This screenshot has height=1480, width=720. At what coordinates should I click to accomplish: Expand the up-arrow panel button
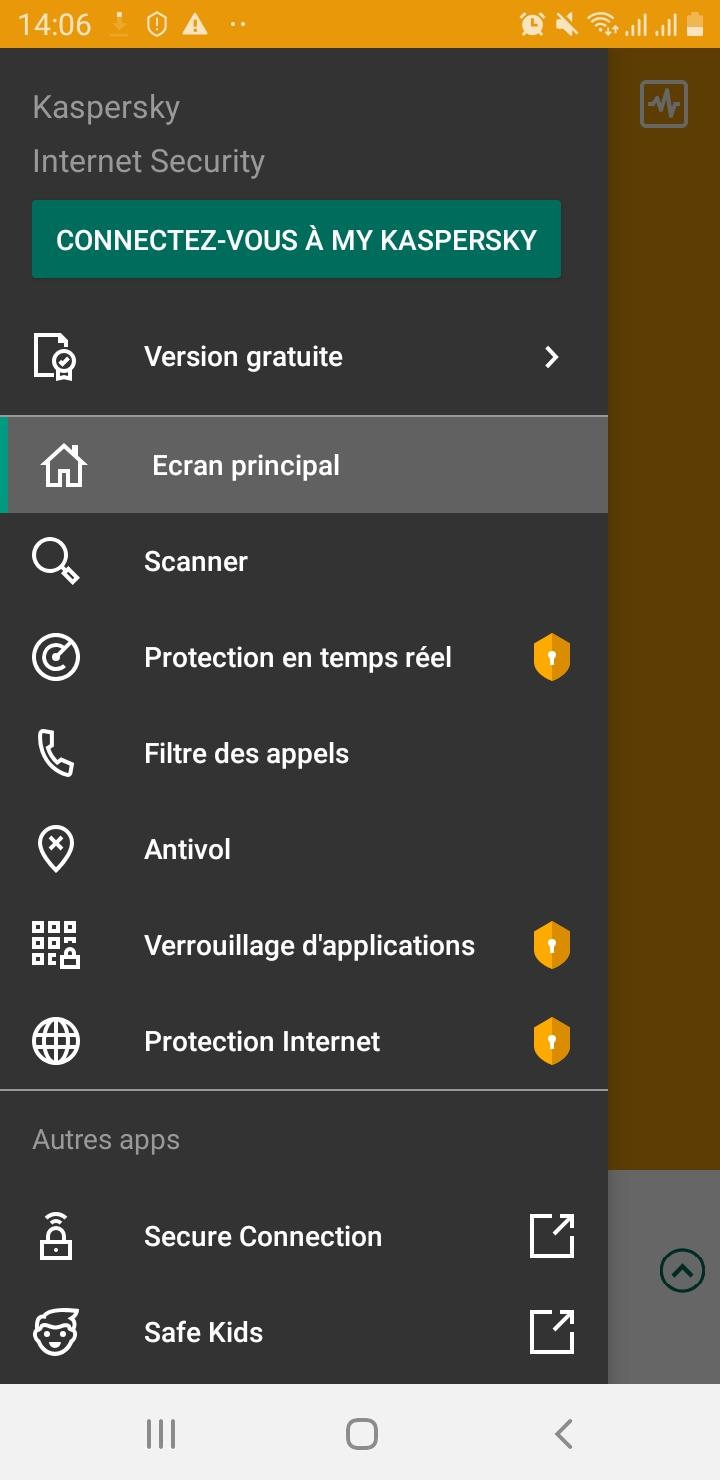pyautogui.click(x=682, y=1271)
